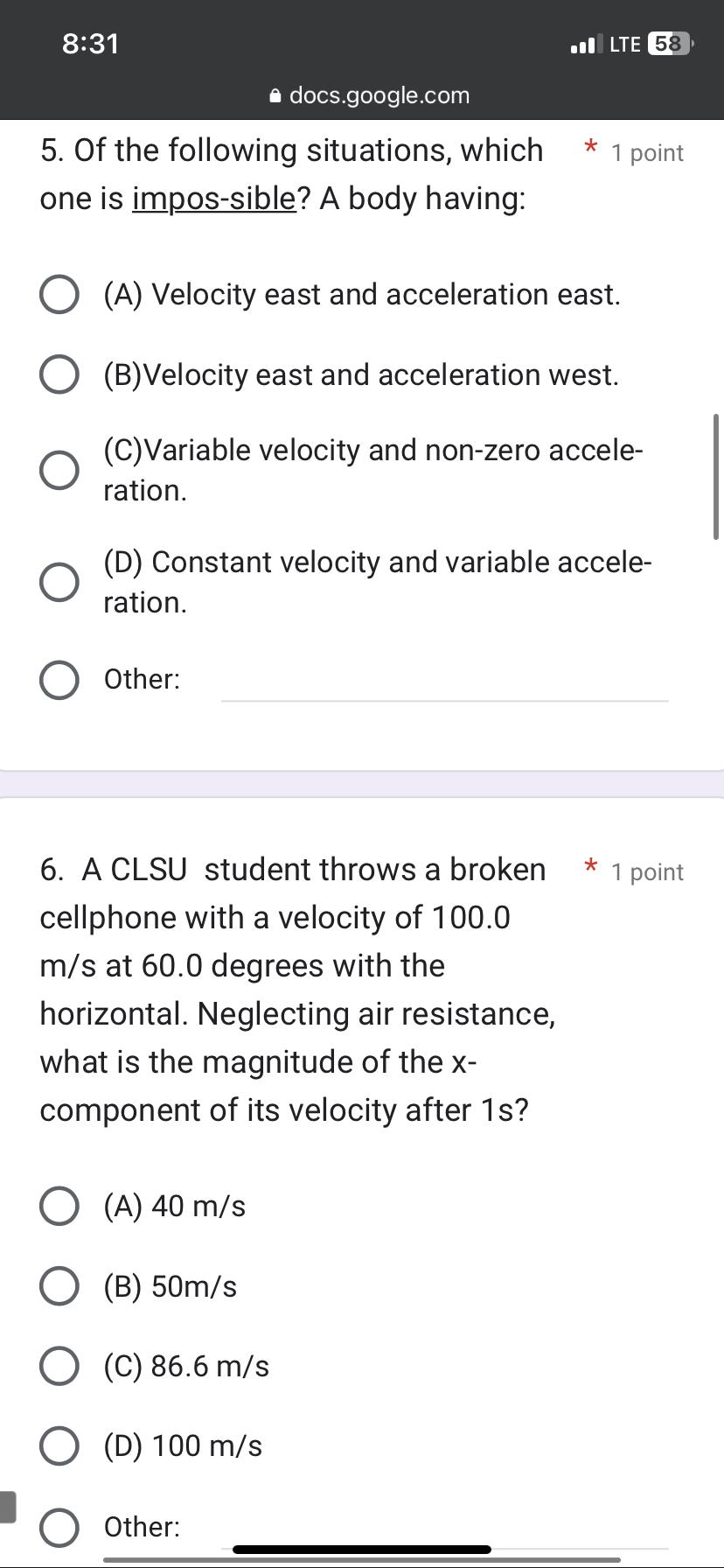Viewport: 724px width, 1568px height.
Task: Select answer A, 40 m/s
Action: pos(58,1206)
